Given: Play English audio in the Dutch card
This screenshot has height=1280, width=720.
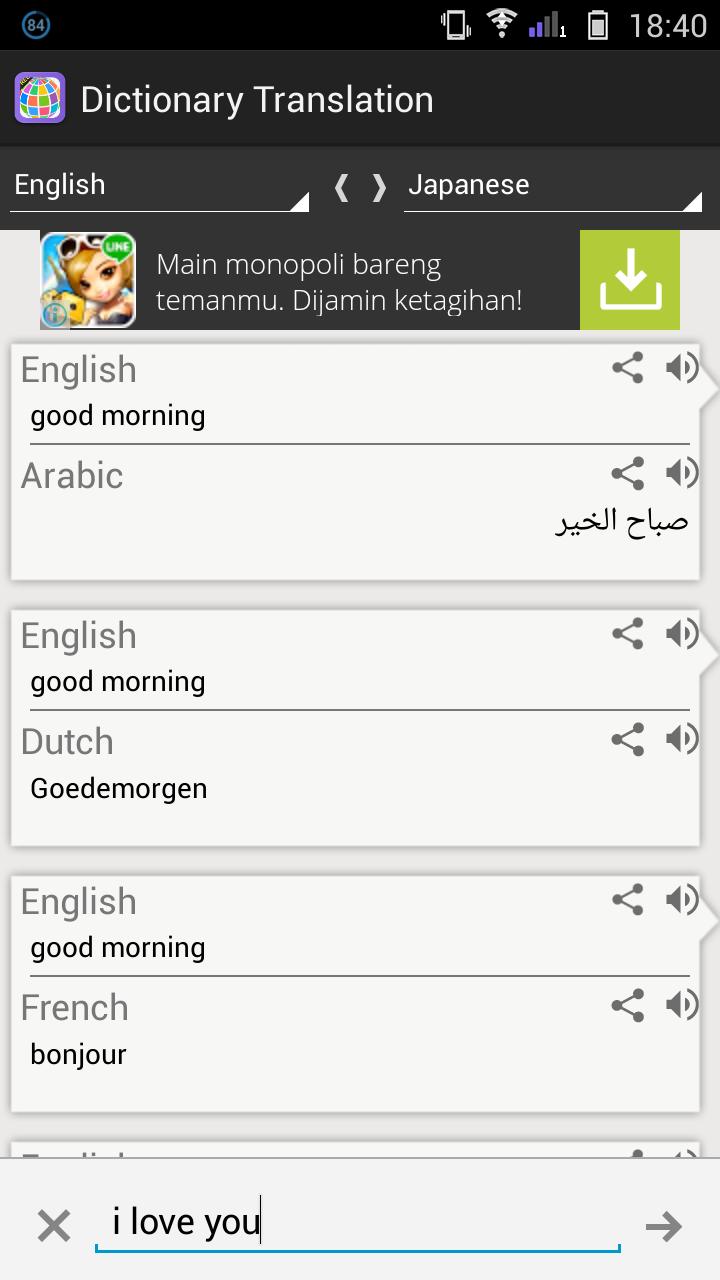Looking at the screenshot, I should (x=682, y=633).
